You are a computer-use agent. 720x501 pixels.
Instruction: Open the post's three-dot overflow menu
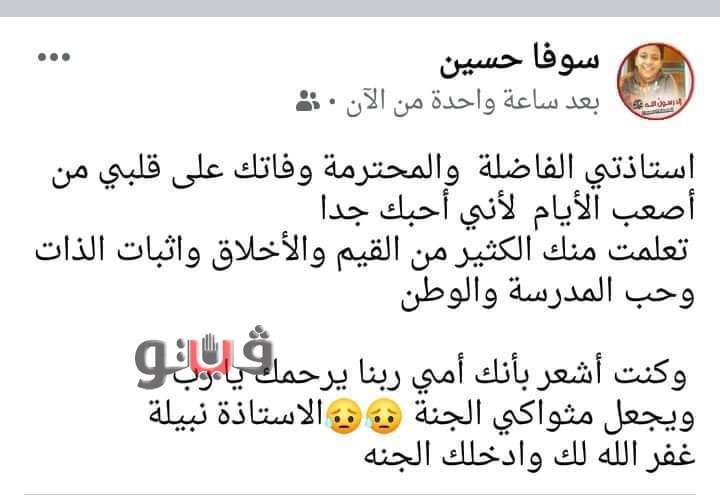[48, 59]
